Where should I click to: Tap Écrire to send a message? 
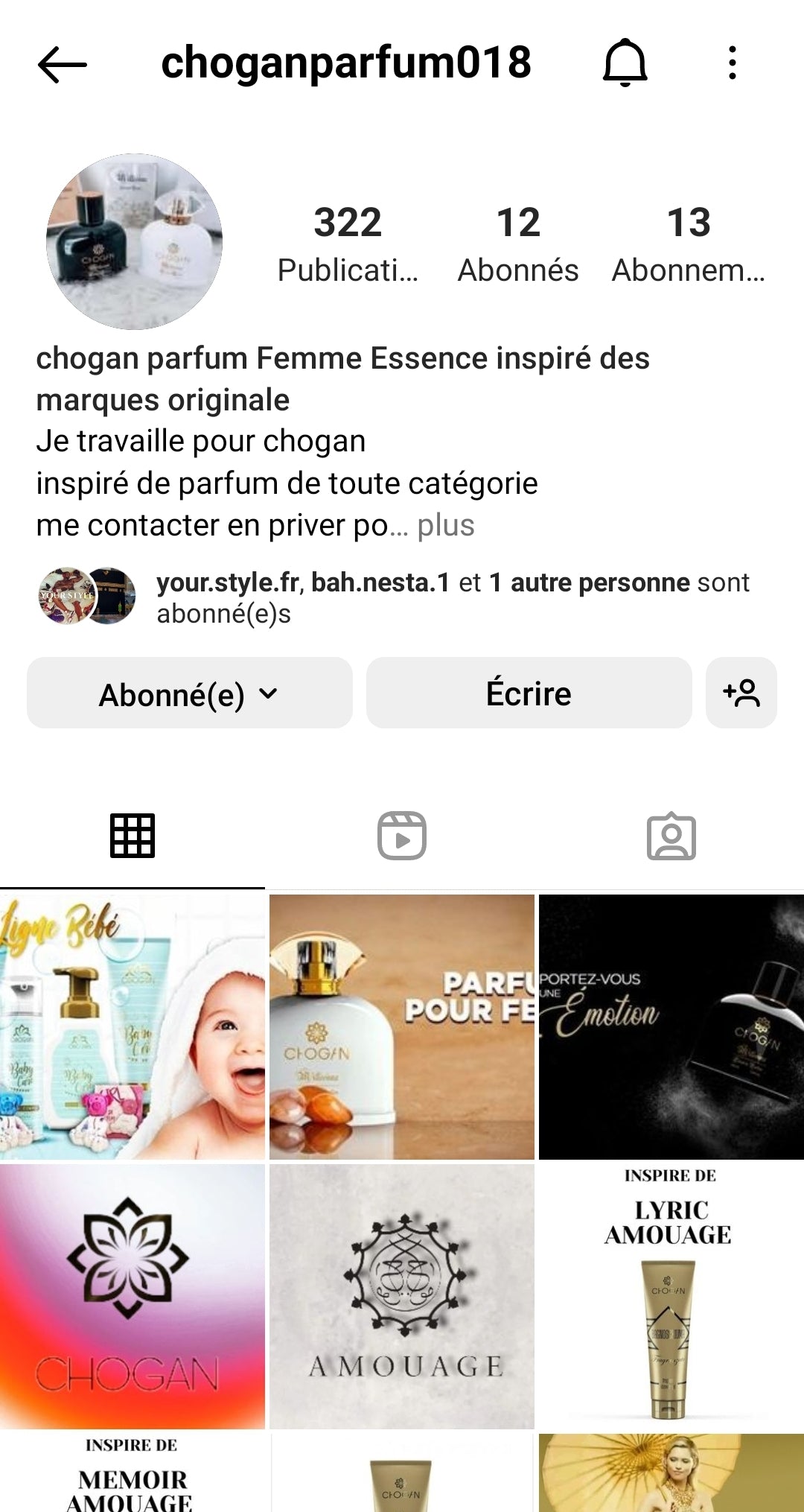click(x=529, y=693)
